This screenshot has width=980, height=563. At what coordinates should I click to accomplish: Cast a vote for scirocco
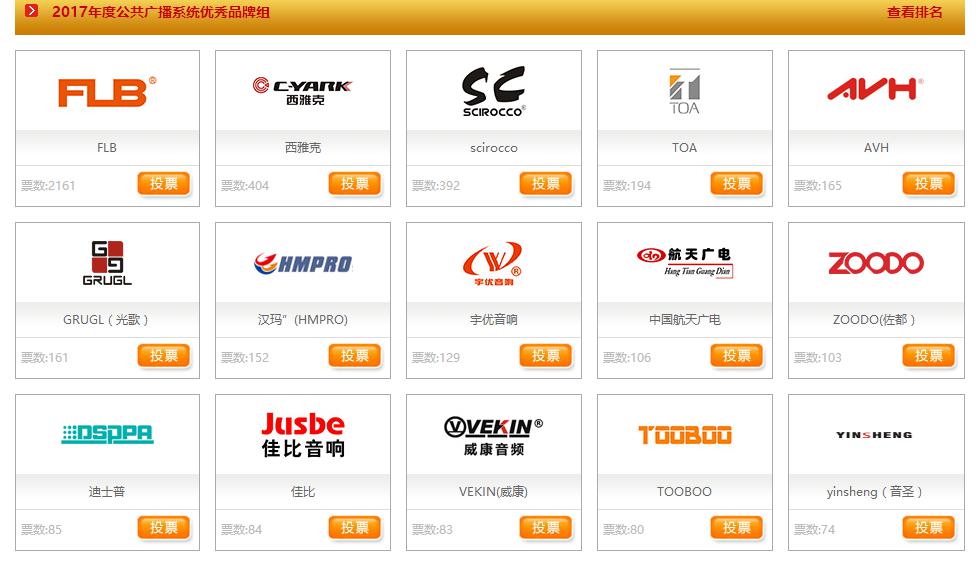click(x=546, y=184)
